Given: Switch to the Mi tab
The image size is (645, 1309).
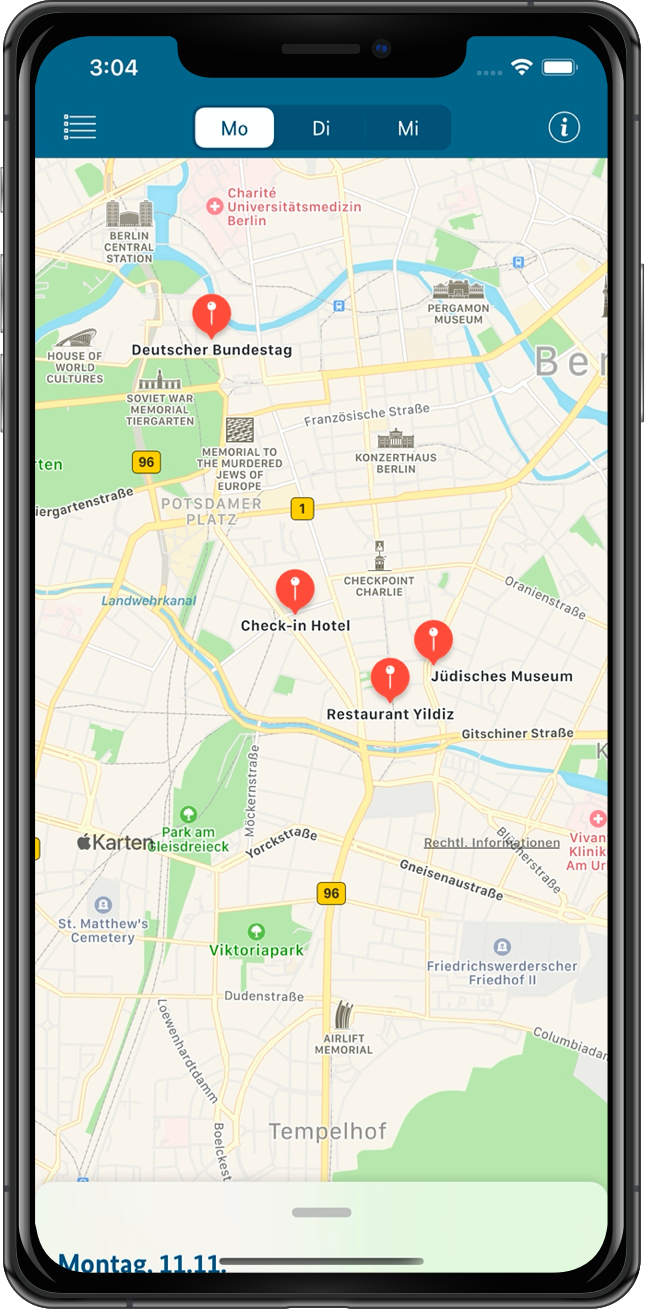Looking at the screenshot, I should [x=408, y=128].
